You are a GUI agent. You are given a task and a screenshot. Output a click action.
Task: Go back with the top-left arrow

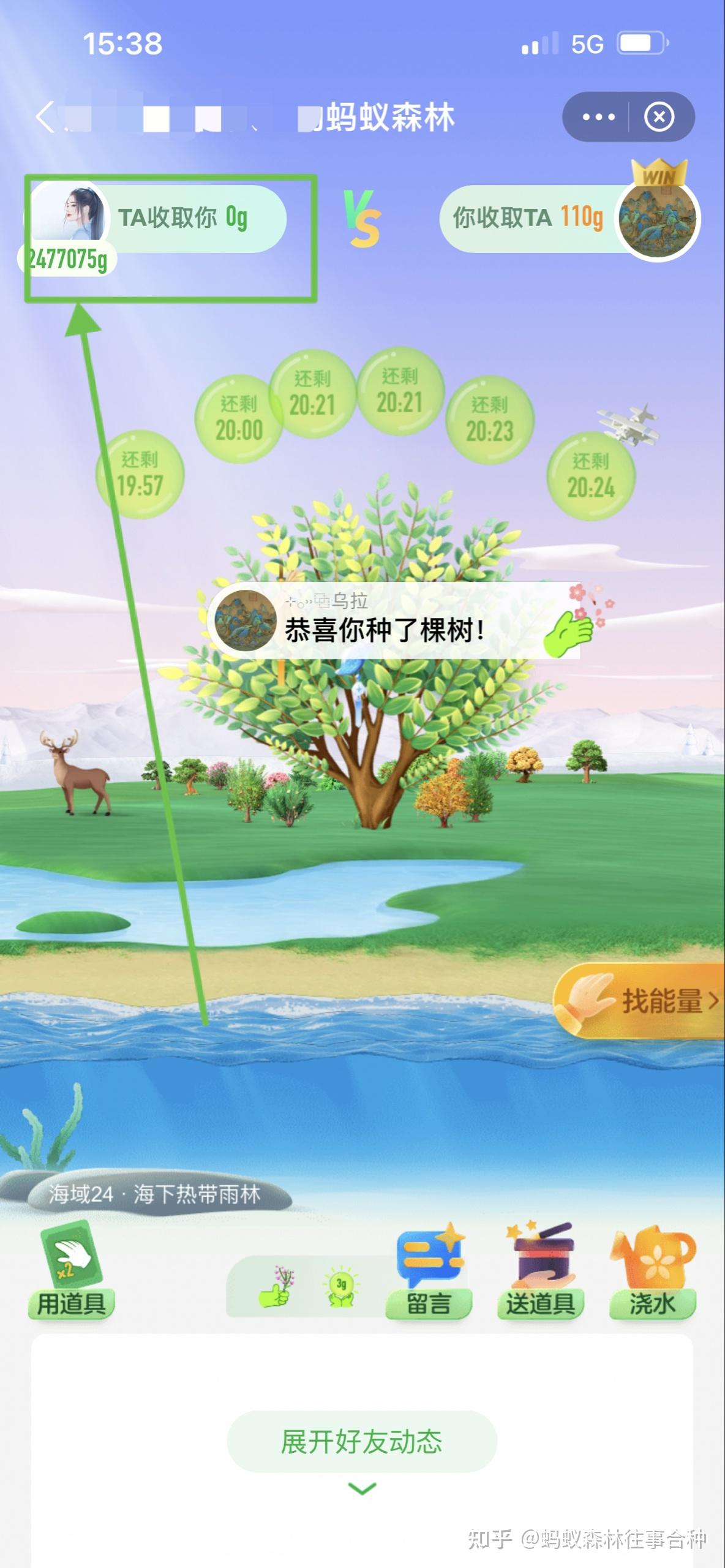[44, 116]
